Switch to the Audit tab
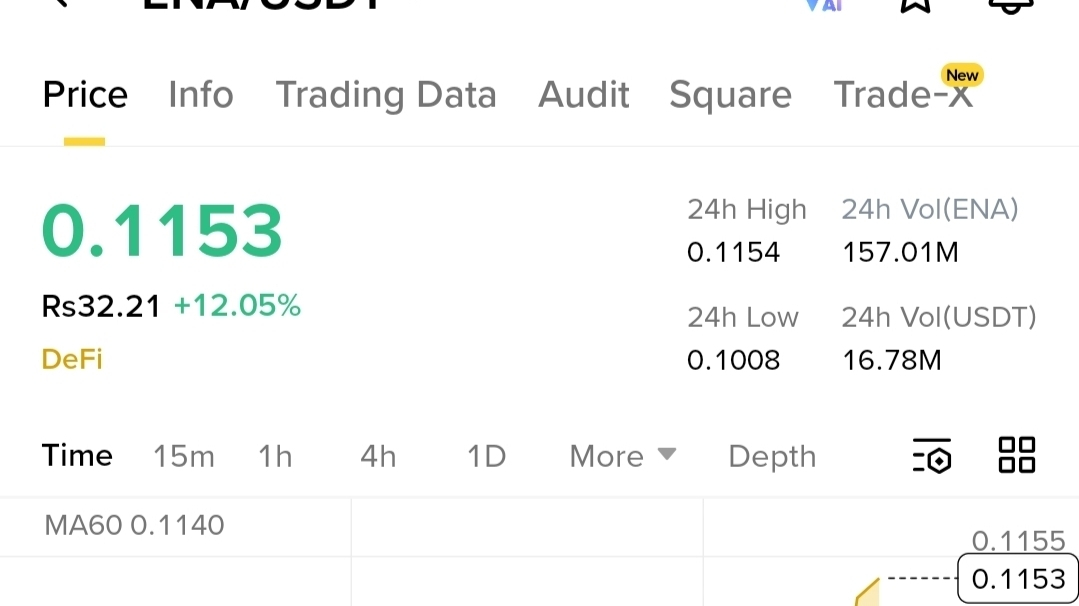 click(x=583, y=95)
